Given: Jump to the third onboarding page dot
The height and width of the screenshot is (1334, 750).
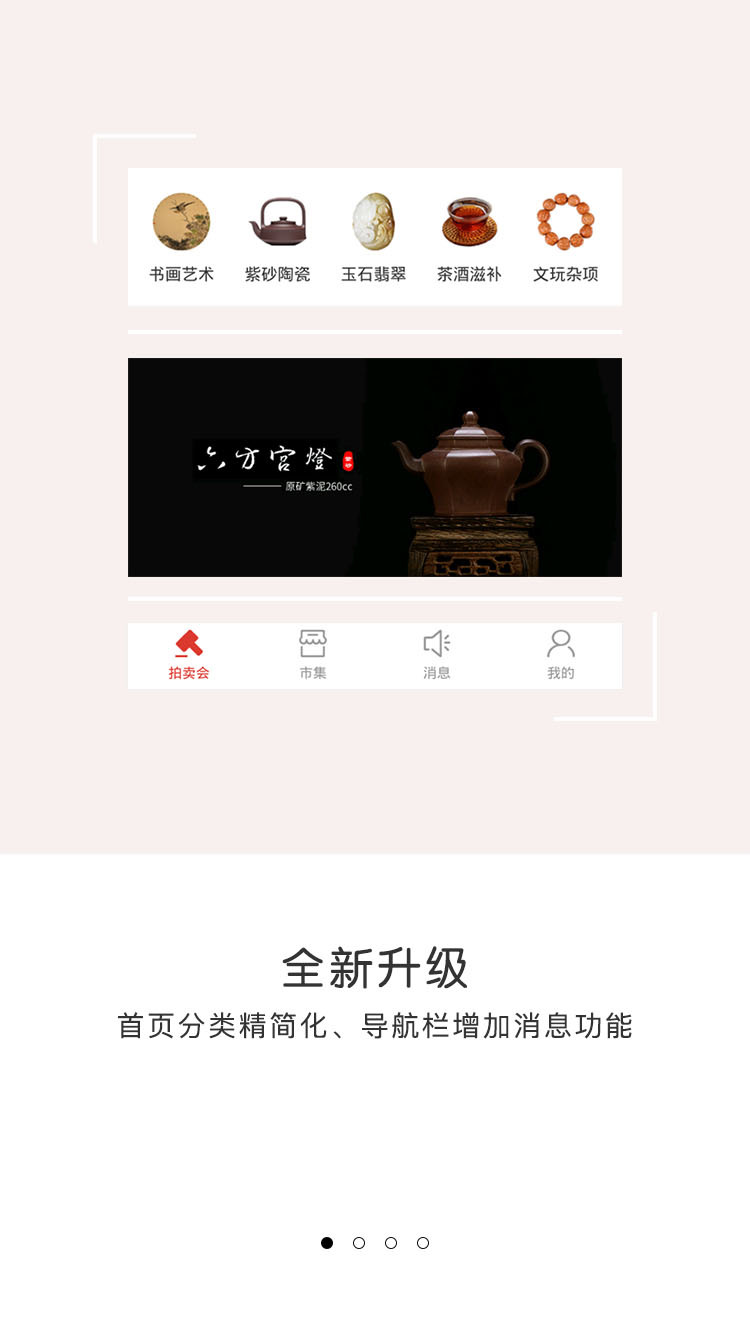Looking at the screenshot, I should click(x=391, y=1243).
